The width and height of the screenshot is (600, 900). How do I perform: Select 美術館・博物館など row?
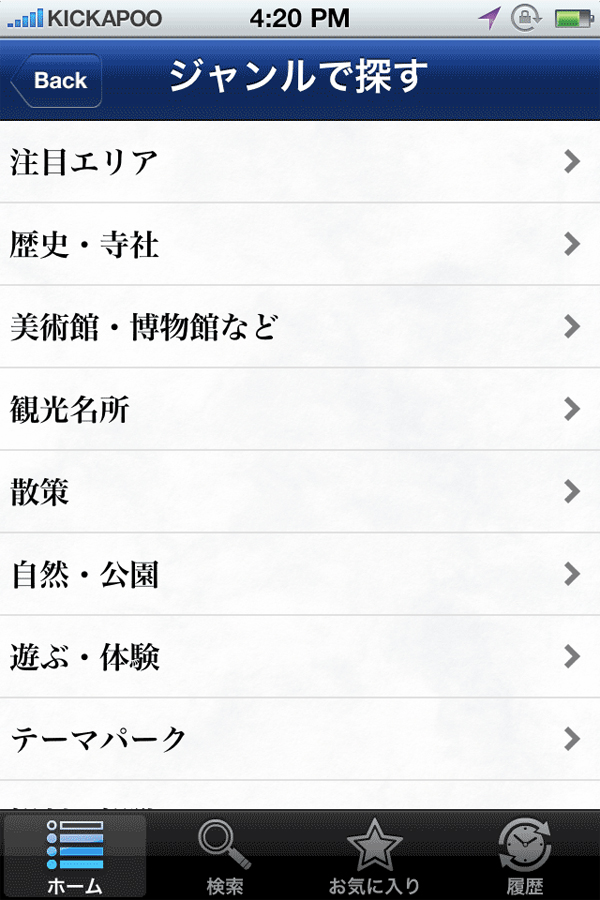(x=300, y=327)
